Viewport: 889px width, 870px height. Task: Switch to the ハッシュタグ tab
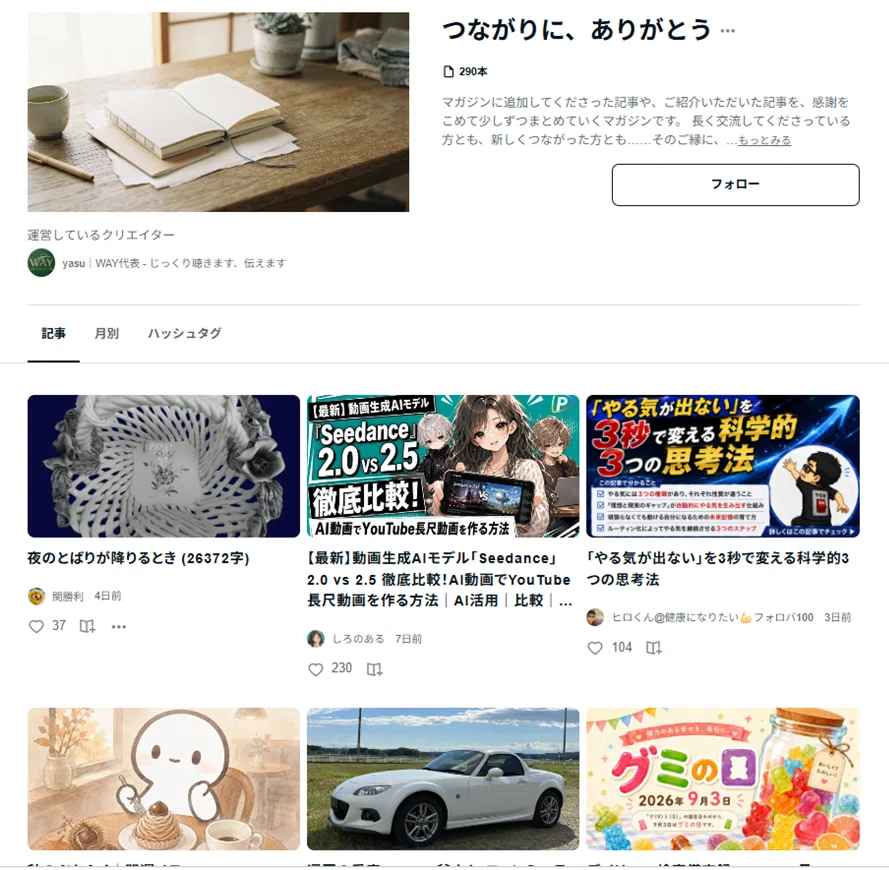(x=185, y=333)
